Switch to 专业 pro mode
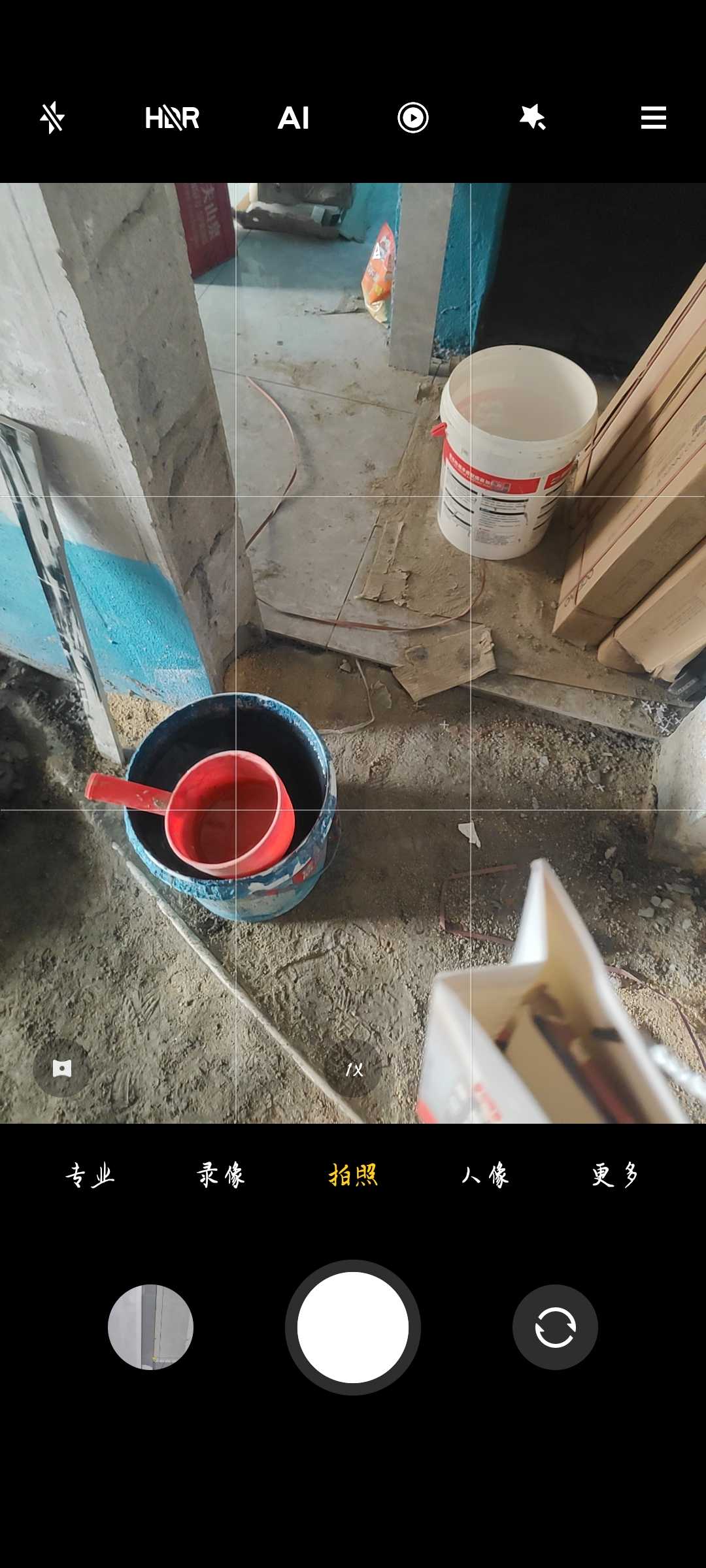The height and width of the screenshot is (1568, 706). (x=90, y=1175)
